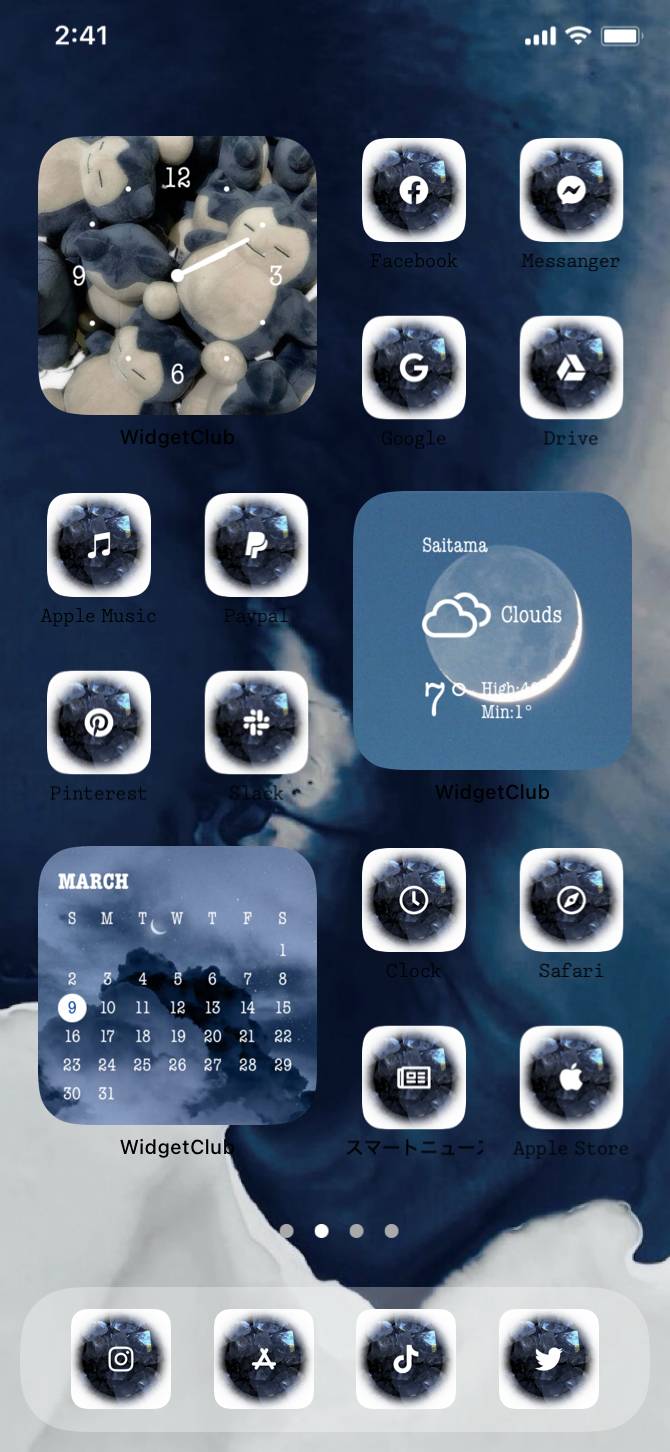The height and width of the screenshot is (1452, 670).
Task: Tap the home screen page indicator dots
Action: [339, 1231]
